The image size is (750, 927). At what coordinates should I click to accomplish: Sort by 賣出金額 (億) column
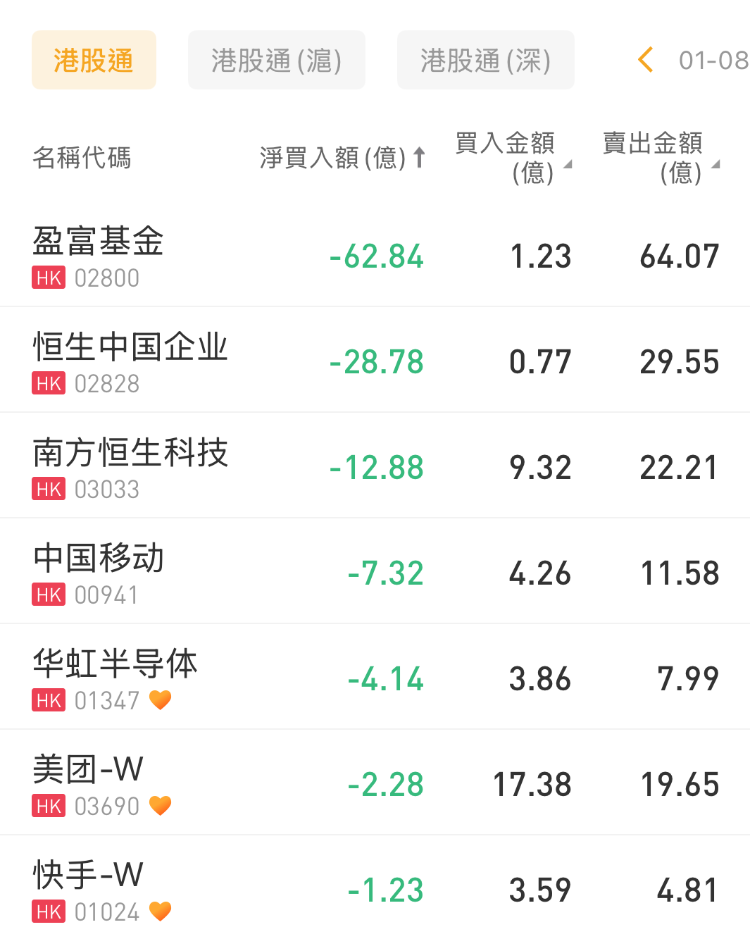pyautogui.click(x=660, y=158)
